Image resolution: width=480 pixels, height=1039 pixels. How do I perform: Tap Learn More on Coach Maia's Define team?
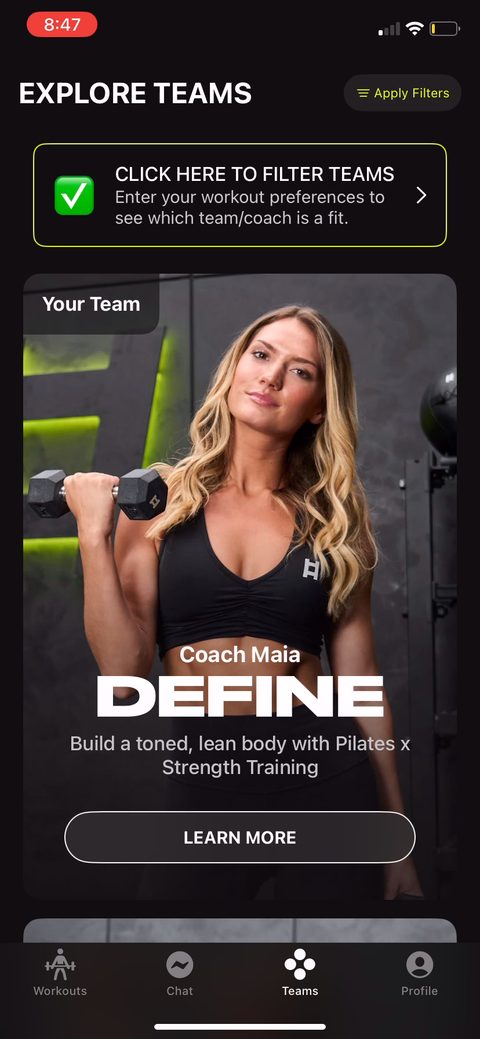click(x=240, y=837)
